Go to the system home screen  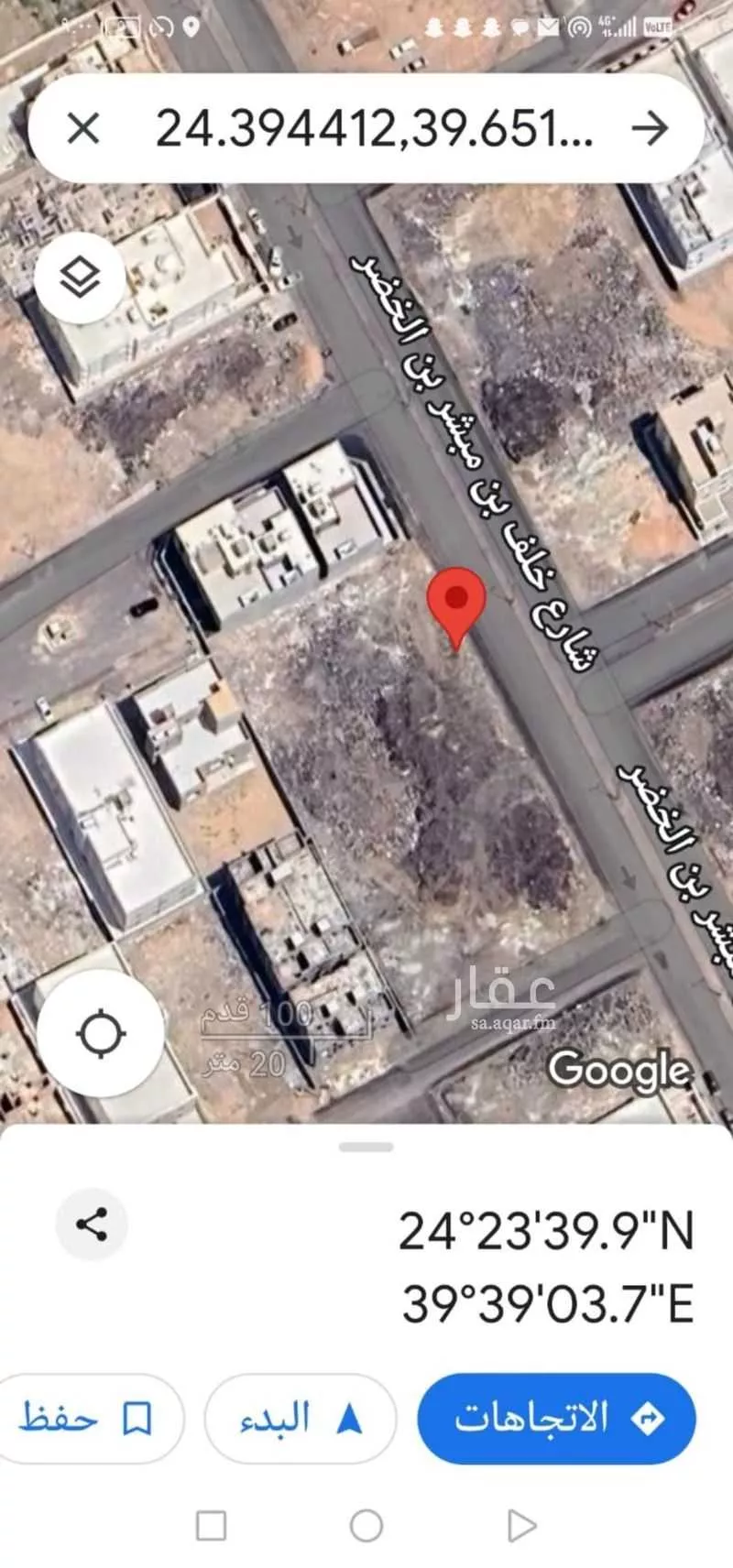pyautogui.click(x=366, y=1526)
